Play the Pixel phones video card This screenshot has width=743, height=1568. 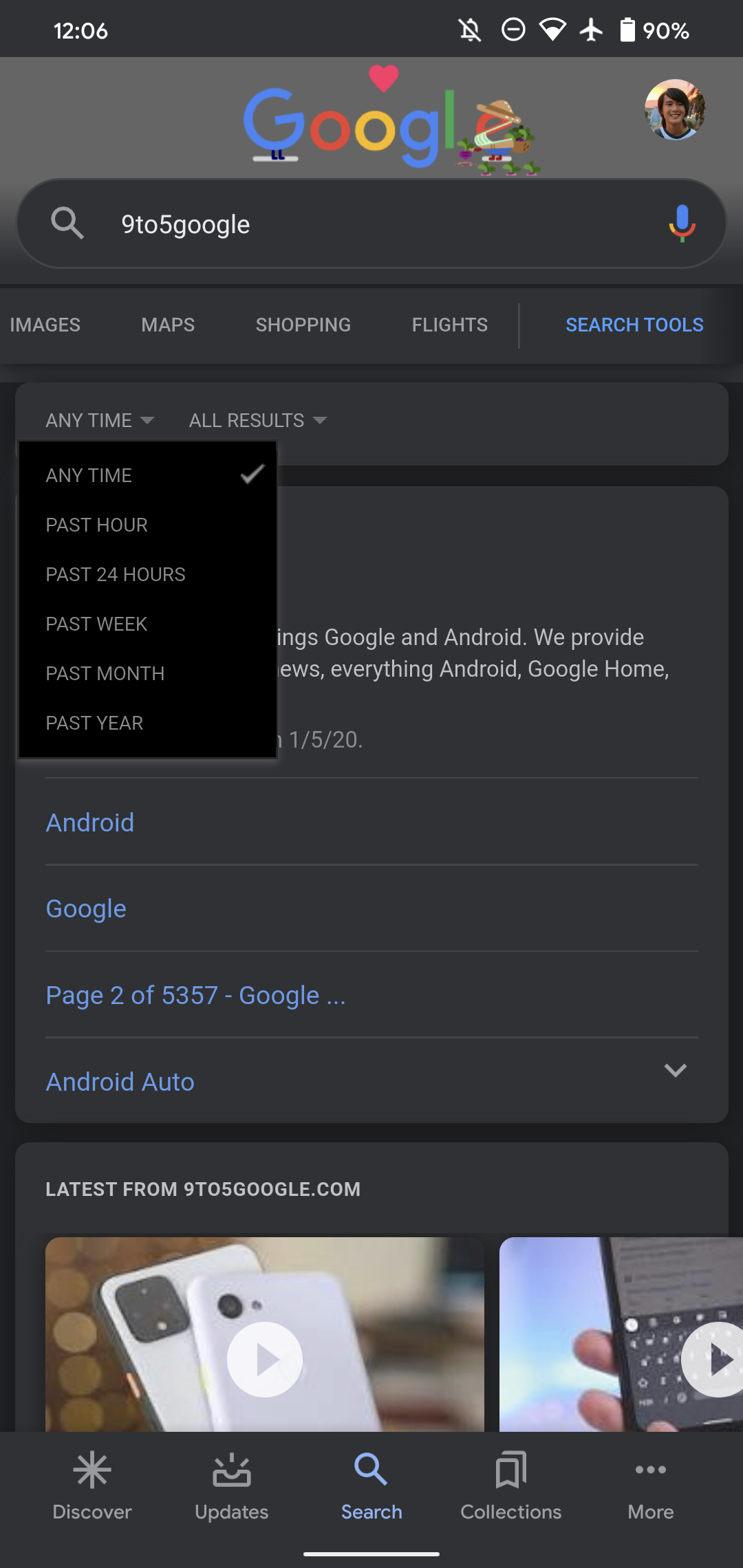265,1359
